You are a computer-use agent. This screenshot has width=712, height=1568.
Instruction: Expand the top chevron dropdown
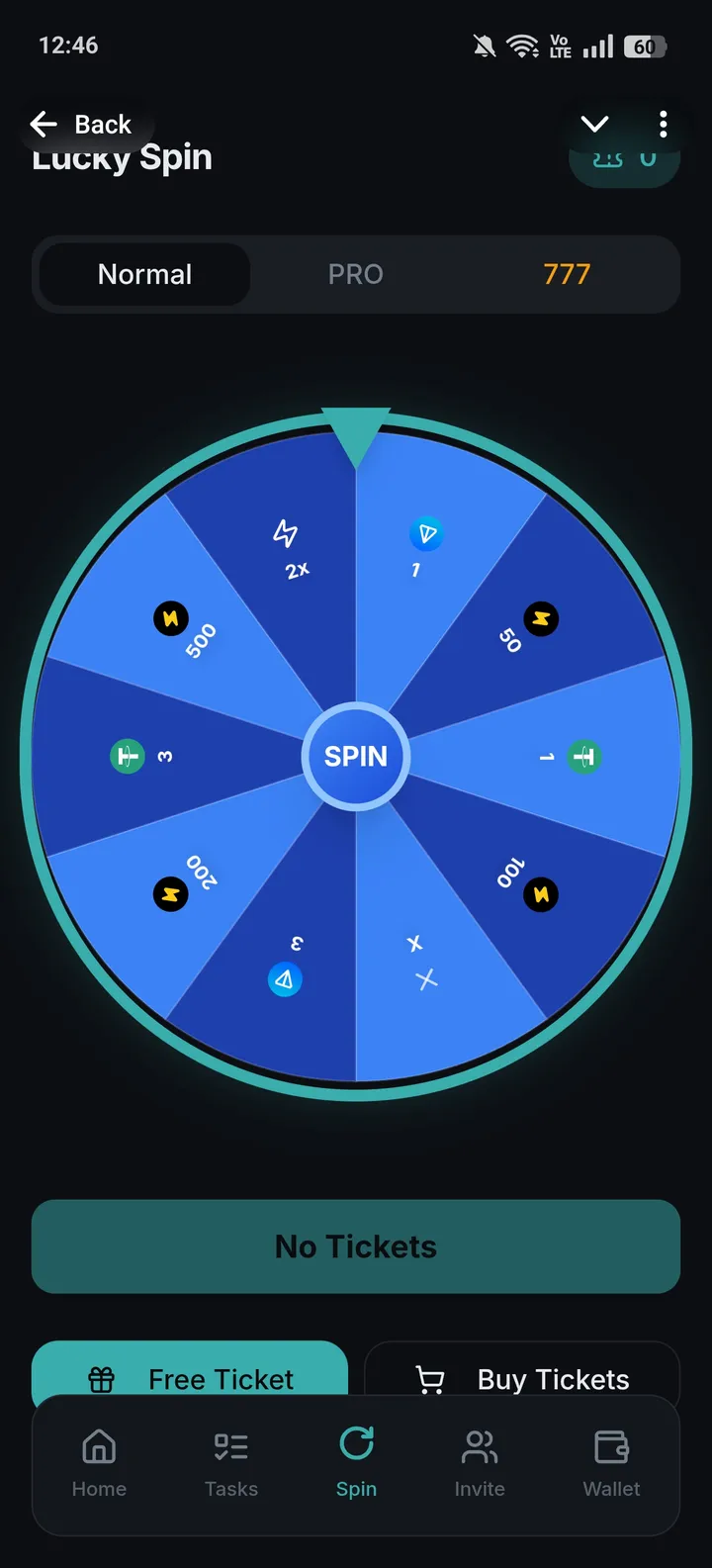(594, 124)
